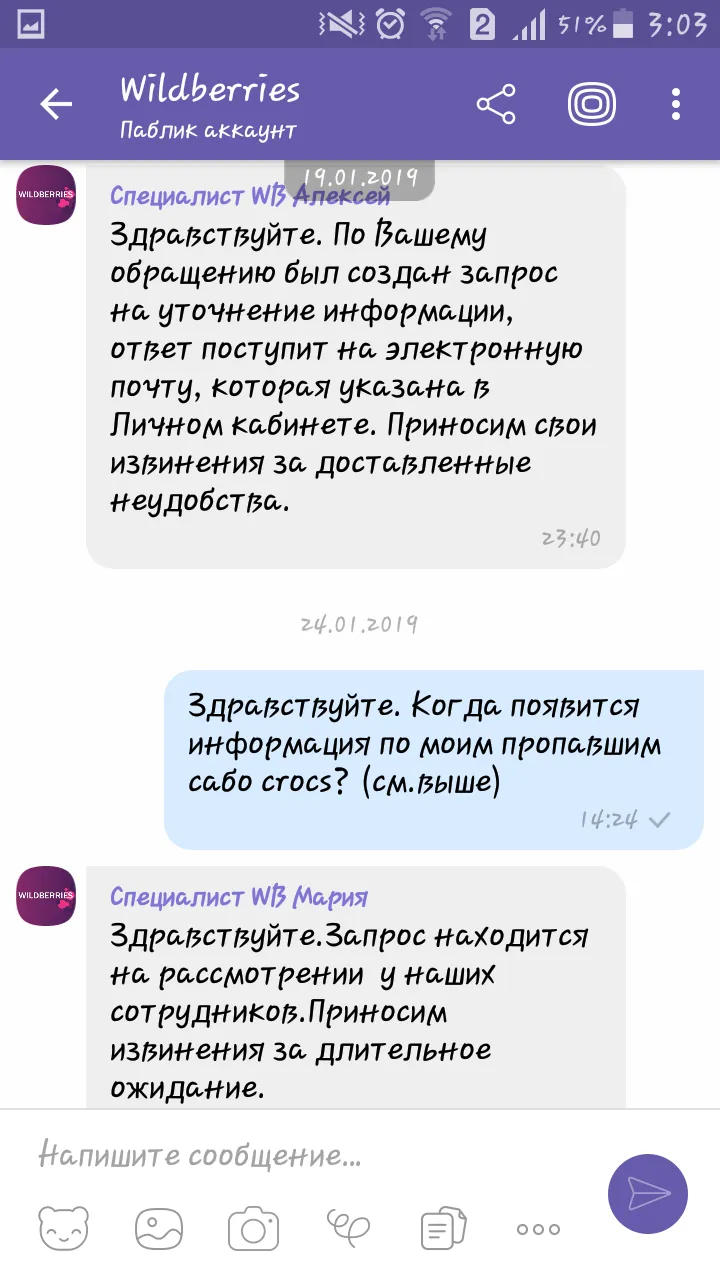Screen dimensions: 720x1280
Task: Open the gallery to attach a photo
Action: point(158,1228)
